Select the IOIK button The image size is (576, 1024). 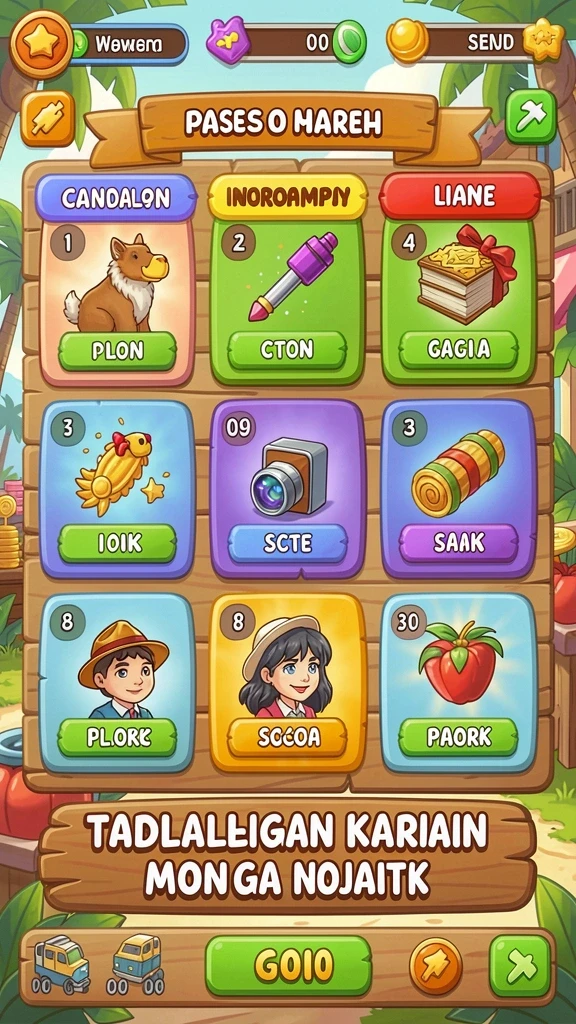pos(118,543)
